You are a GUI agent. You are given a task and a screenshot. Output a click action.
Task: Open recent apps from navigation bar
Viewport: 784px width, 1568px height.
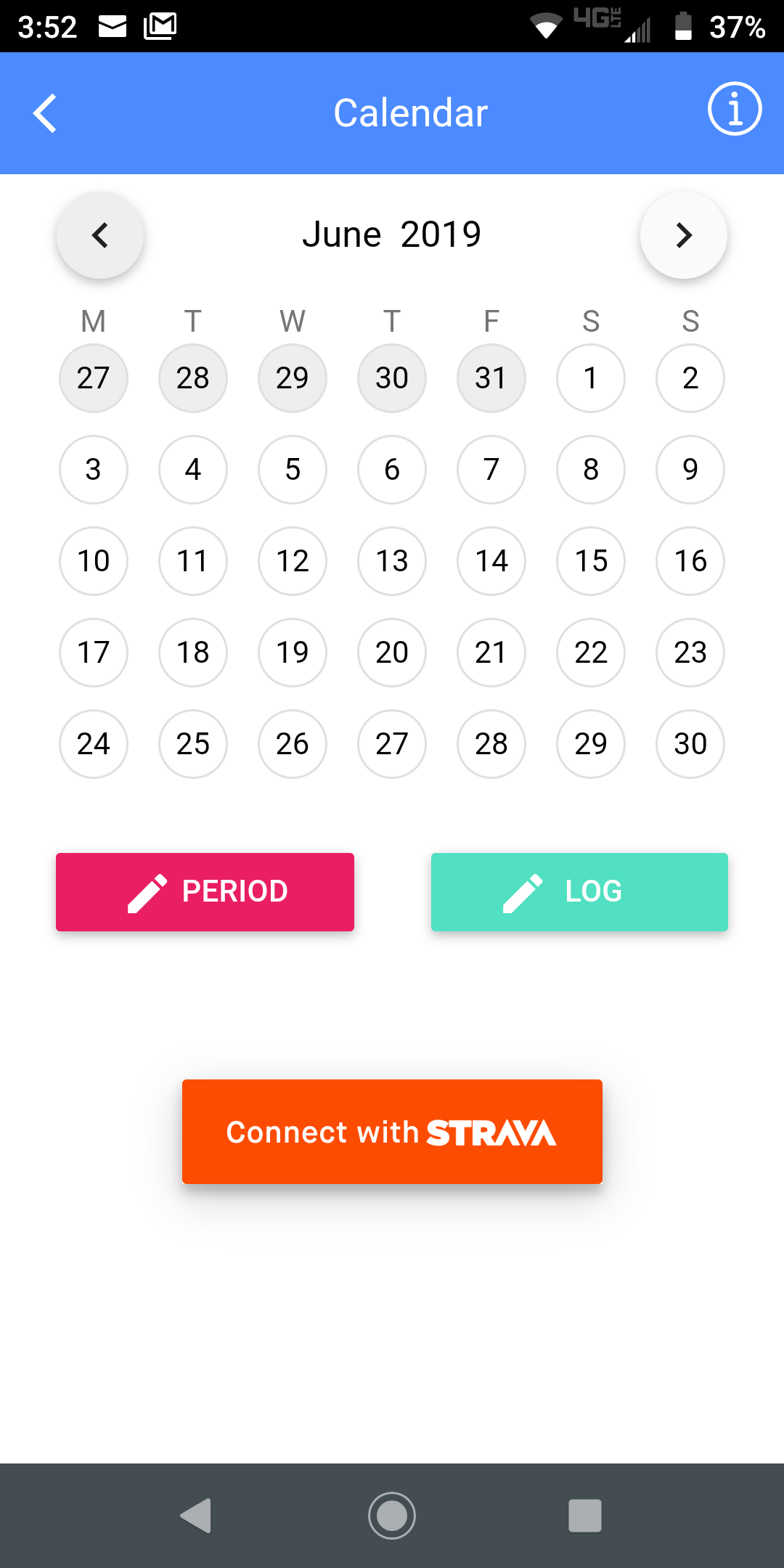tap(585, 1516)
